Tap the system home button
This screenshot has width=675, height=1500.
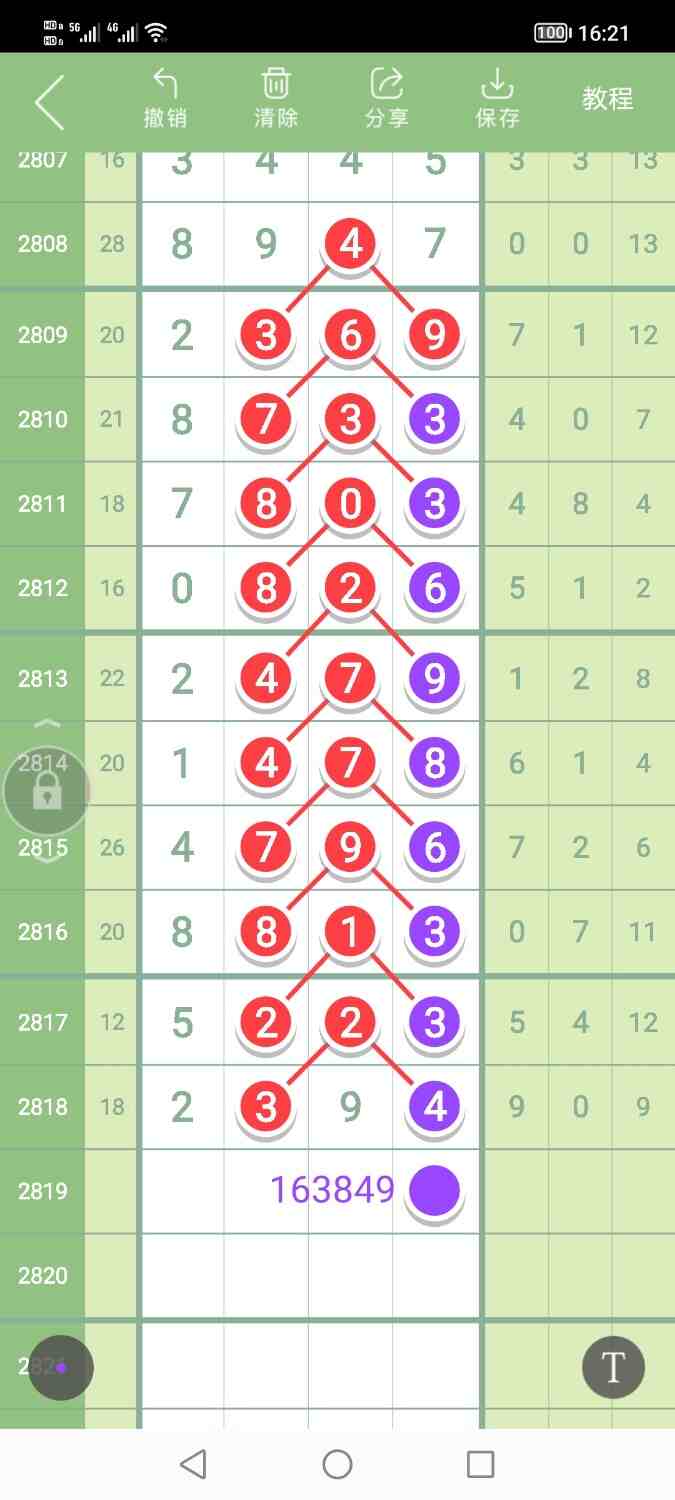tap(337, 1464)
